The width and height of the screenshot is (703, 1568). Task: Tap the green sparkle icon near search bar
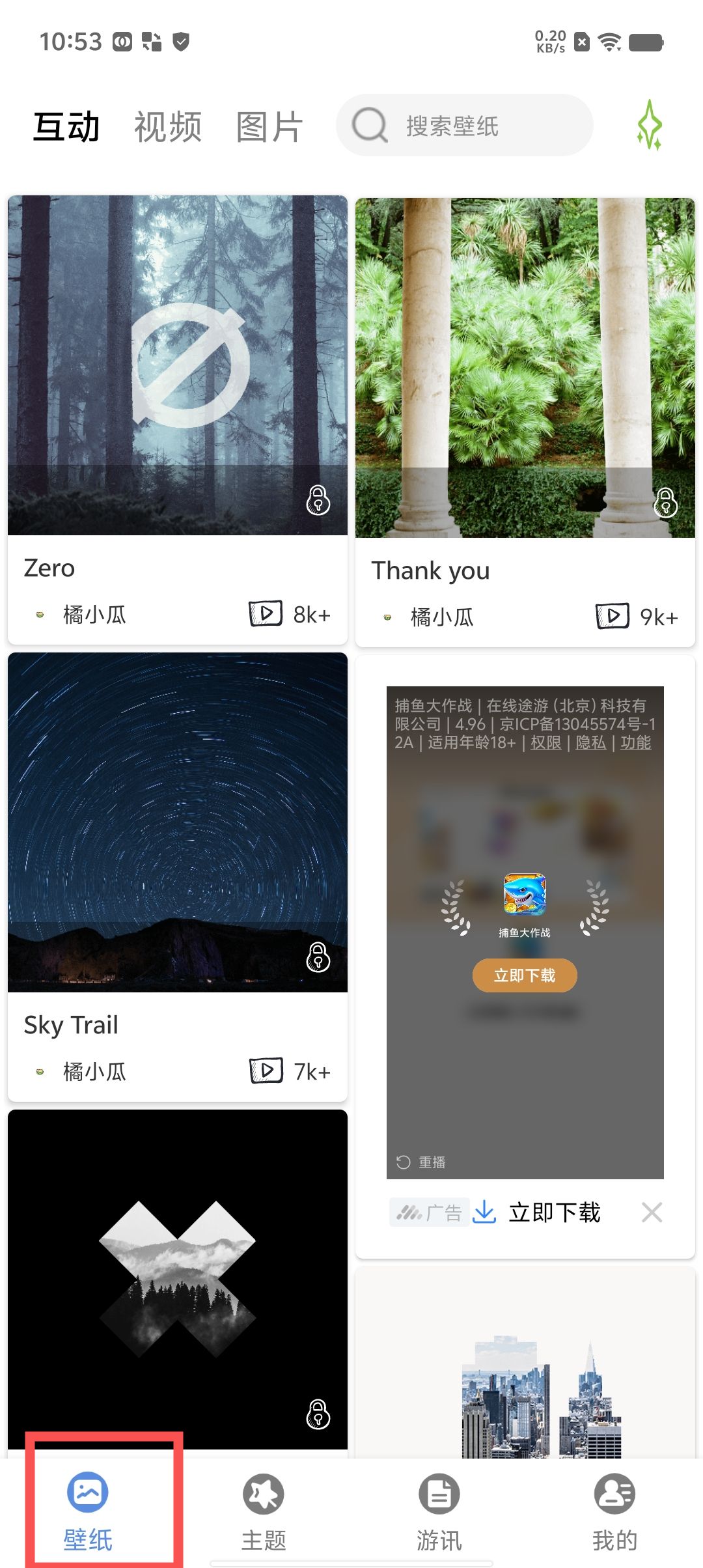coord(651,125)
